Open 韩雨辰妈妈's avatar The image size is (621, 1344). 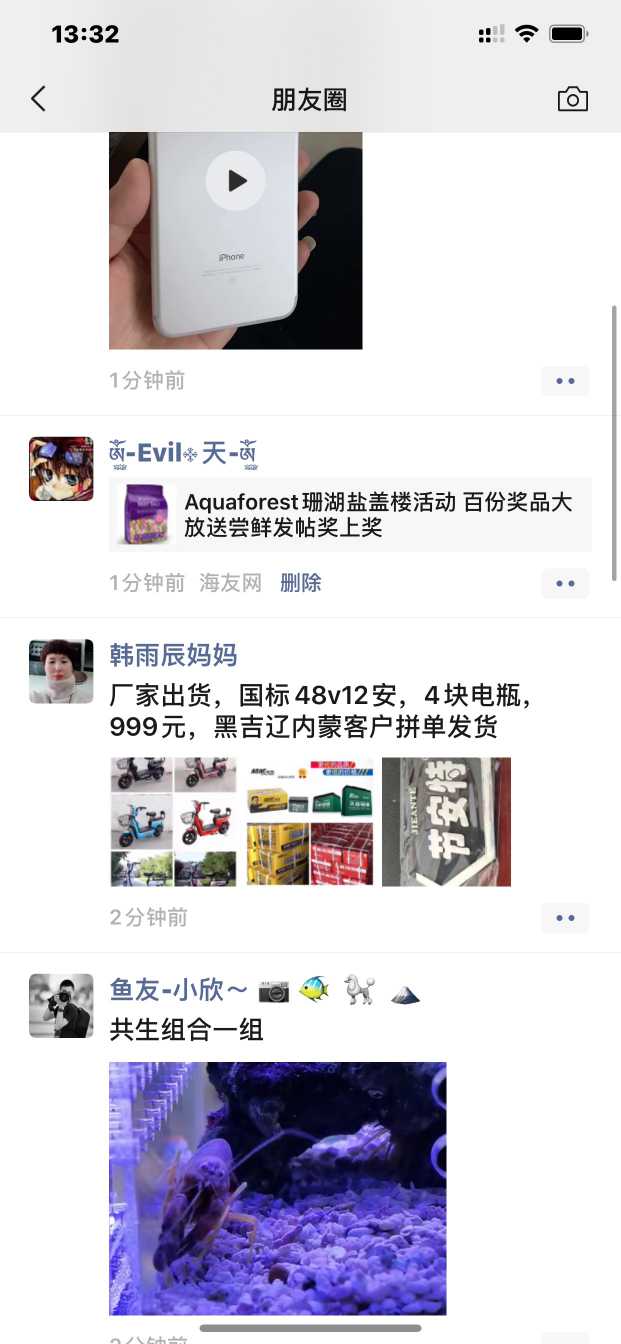(x=61, y=671)
